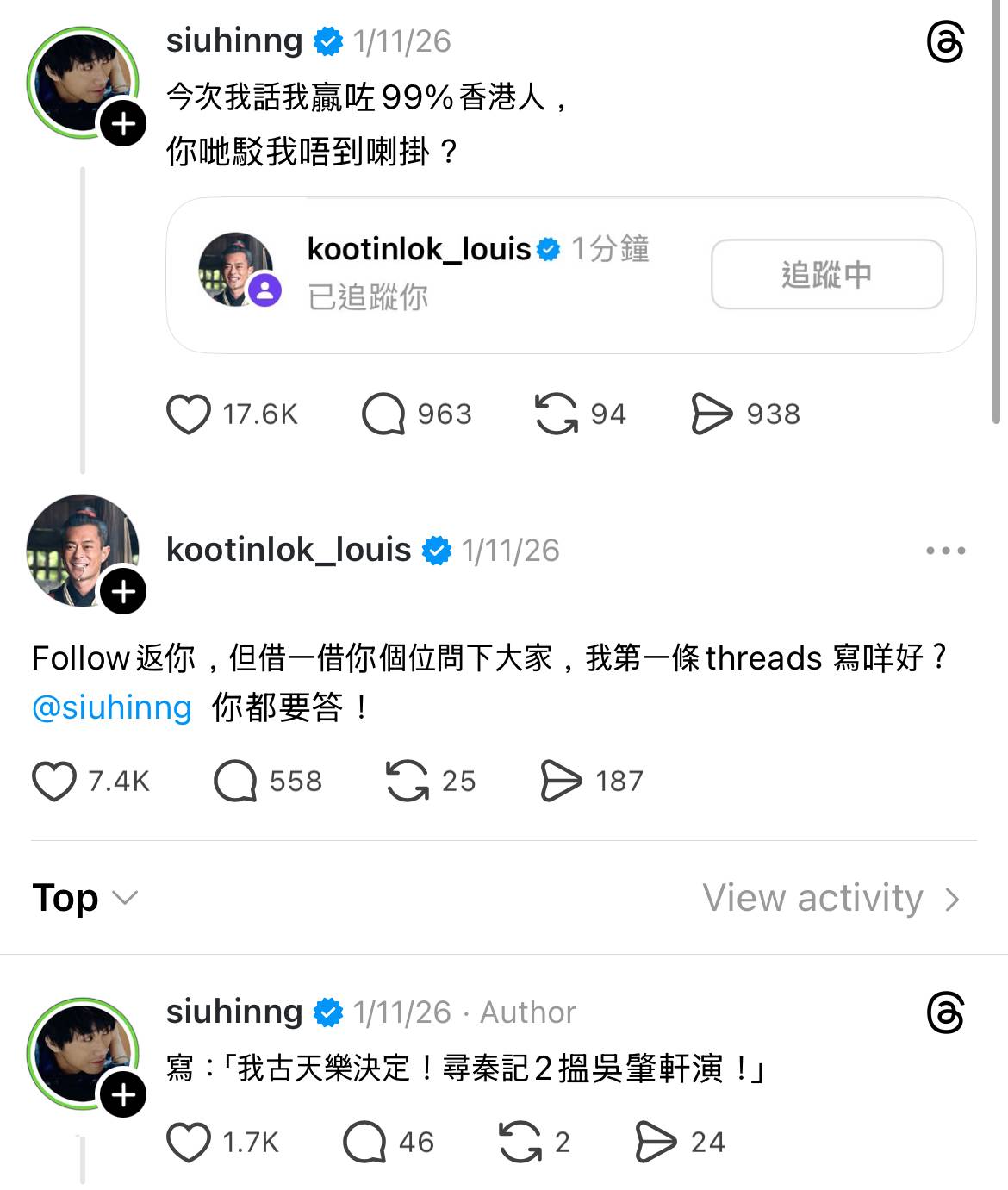Tap the 追蹤中 button for kootinlok_louis

[826, 275]
